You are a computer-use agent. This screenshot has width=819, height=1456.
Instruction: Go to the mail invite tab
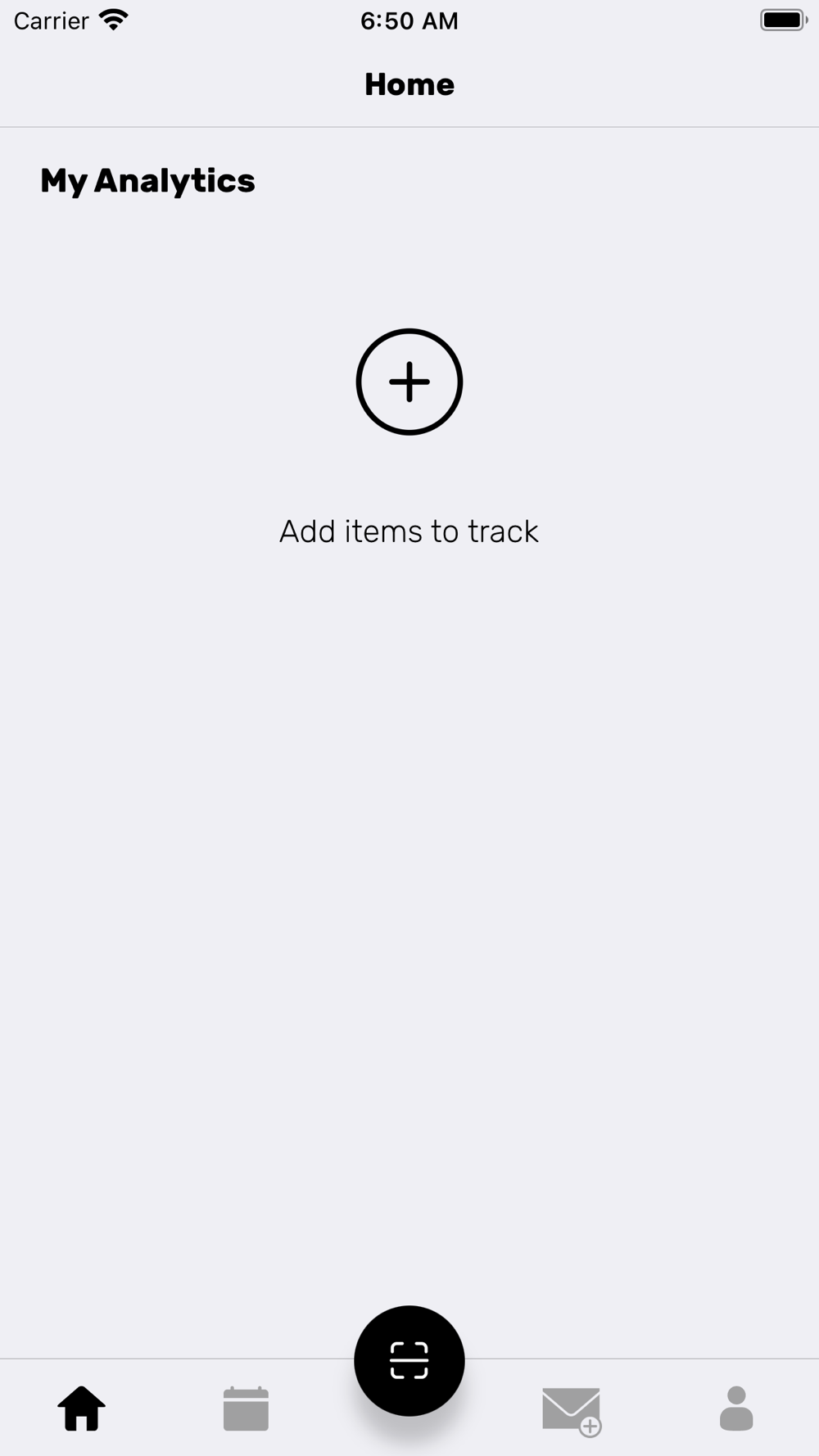point(572,1410)
